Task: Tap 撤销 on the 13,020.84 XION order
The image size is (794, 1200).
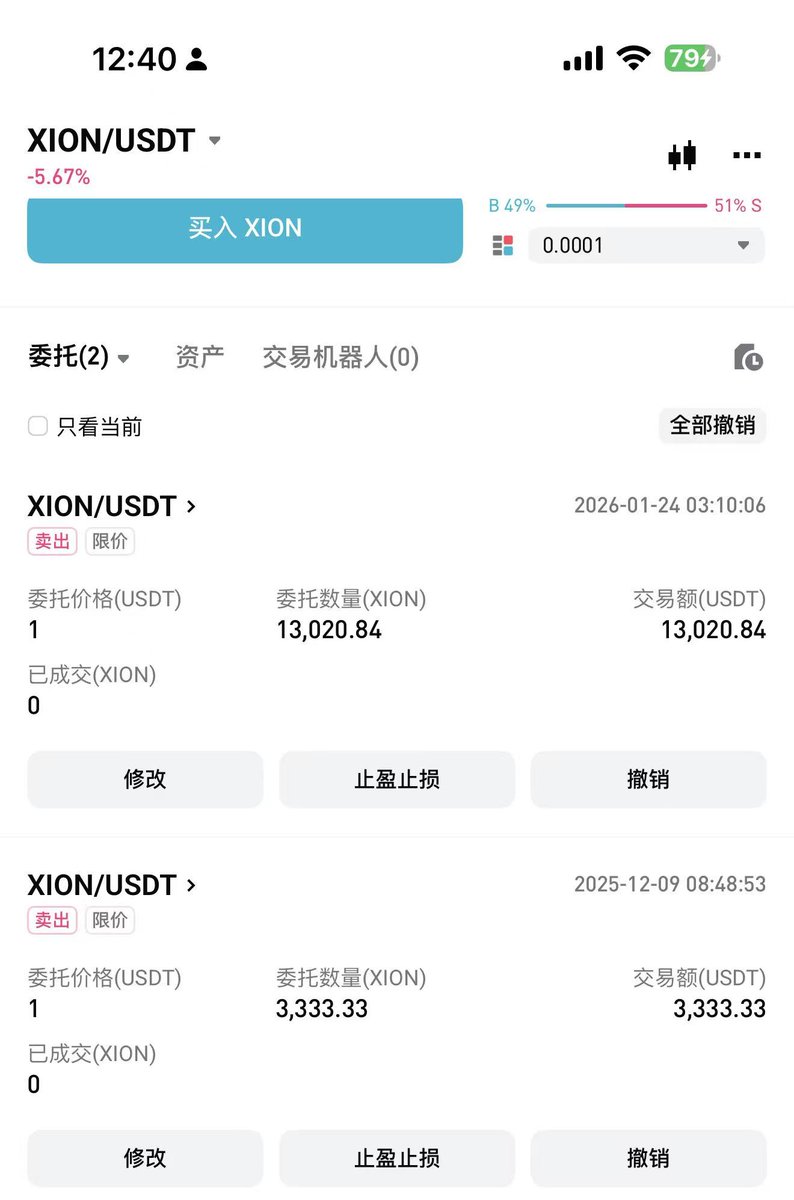Action: [x=648, y=780]
